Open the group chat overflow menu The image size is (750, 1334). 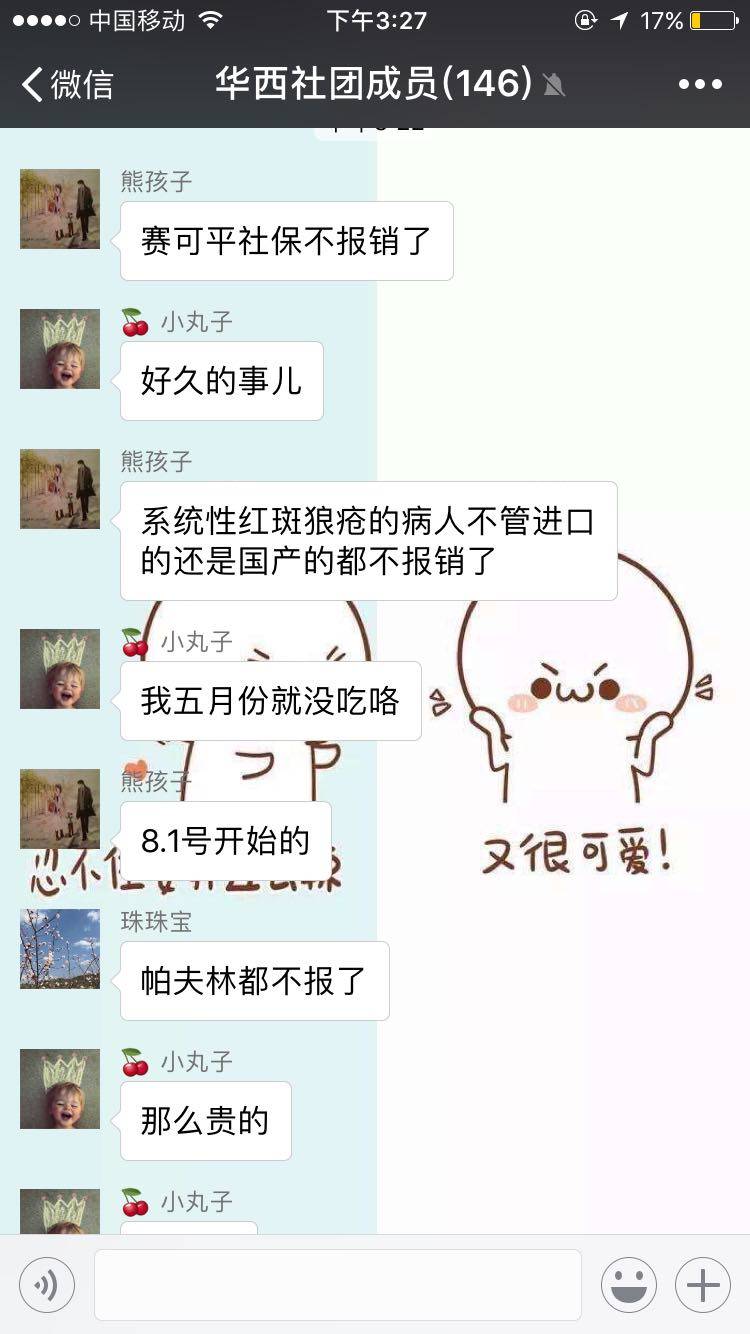700,84
